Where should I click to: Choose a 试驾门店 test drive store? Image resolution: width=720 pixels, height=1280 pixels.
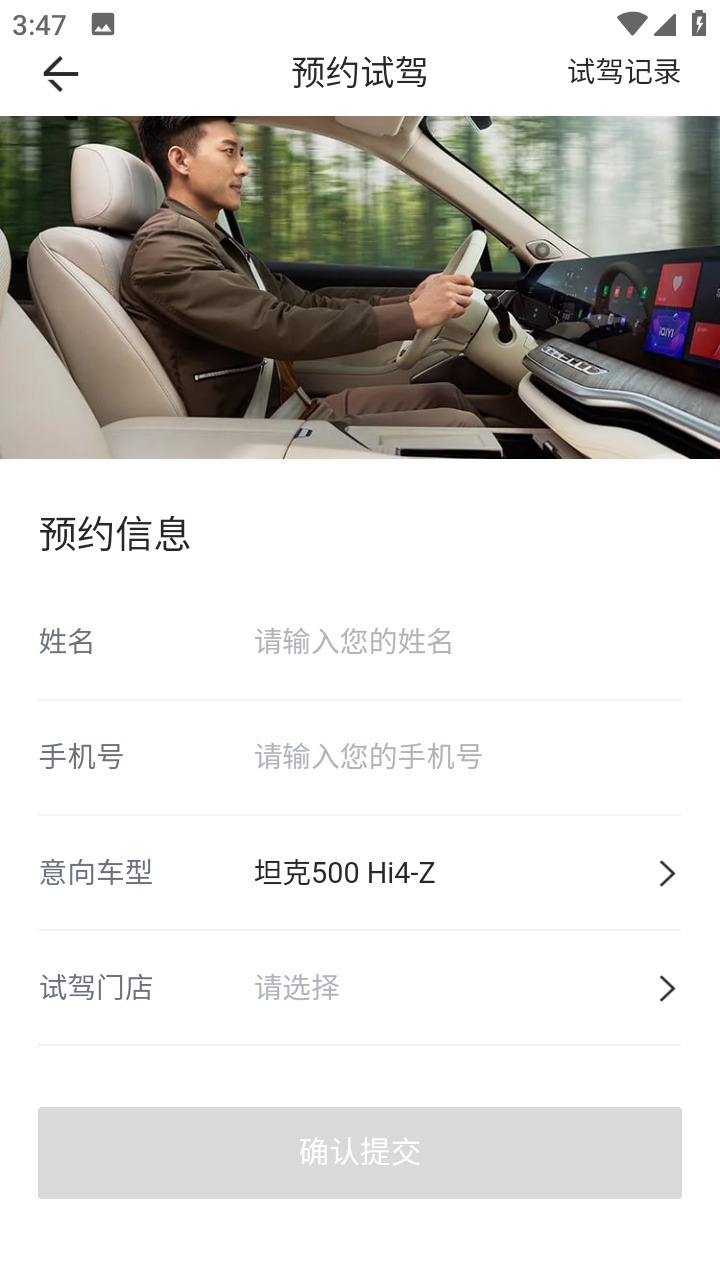(x=460, y=988)
